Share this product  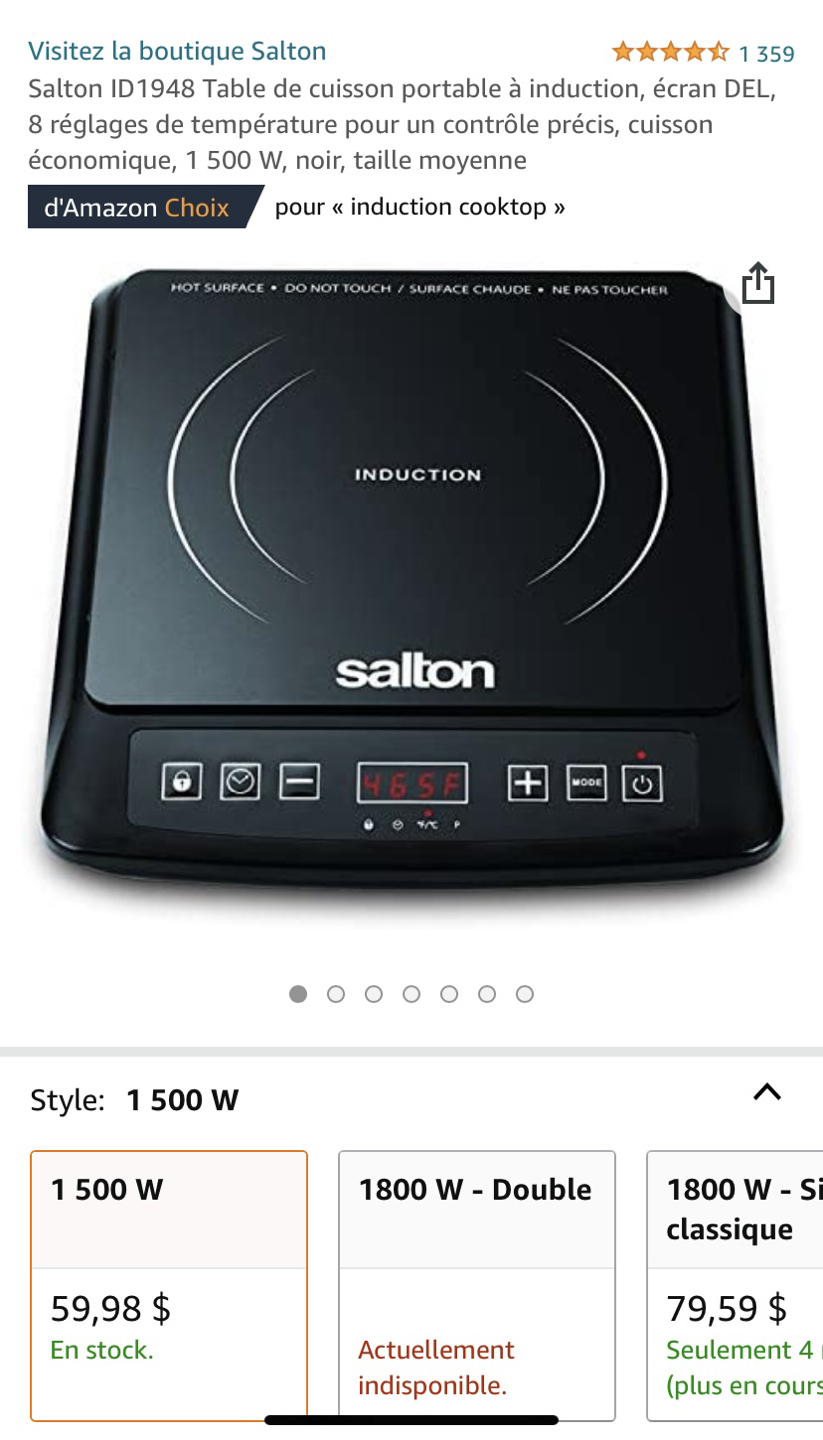click(758, 283)
